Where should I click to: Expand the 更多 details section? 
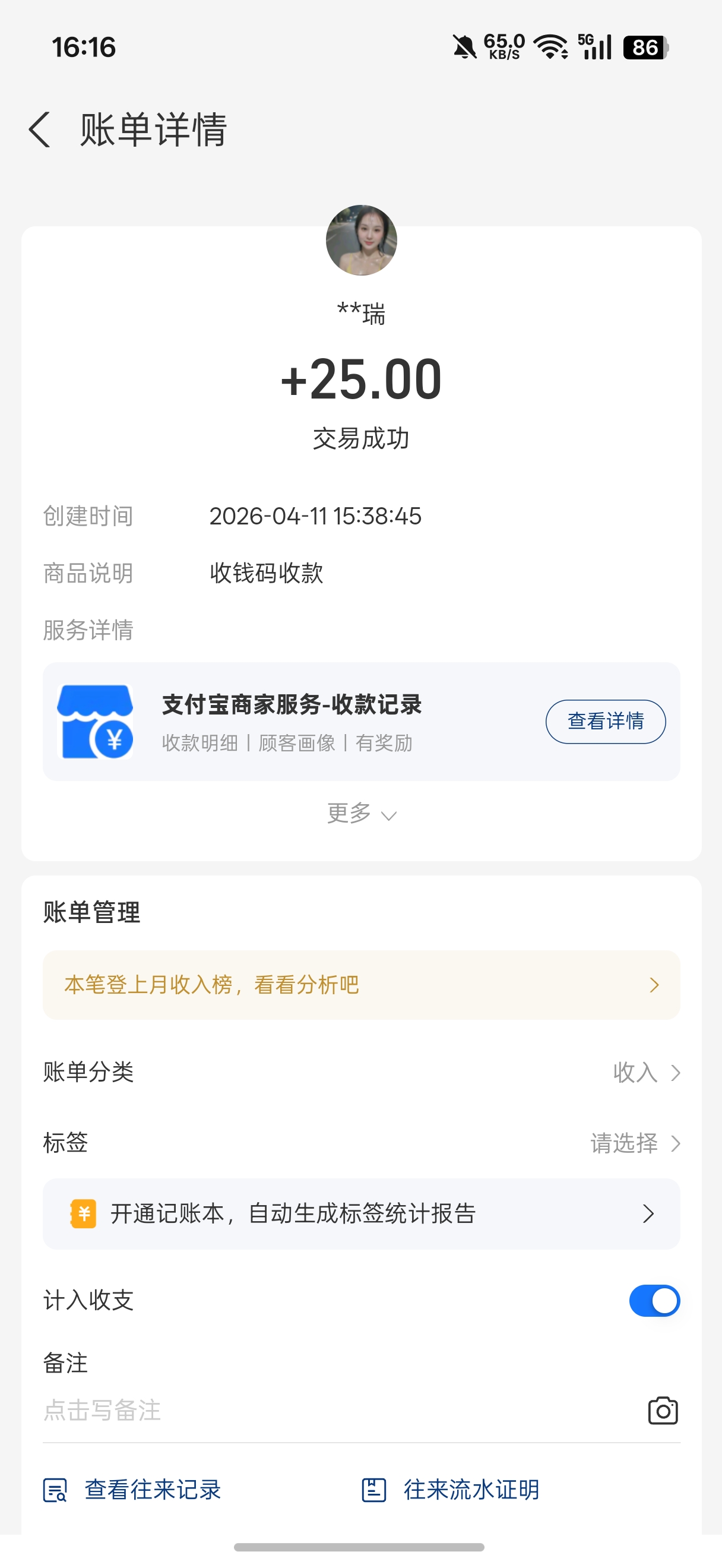click(x=362, y=814)
